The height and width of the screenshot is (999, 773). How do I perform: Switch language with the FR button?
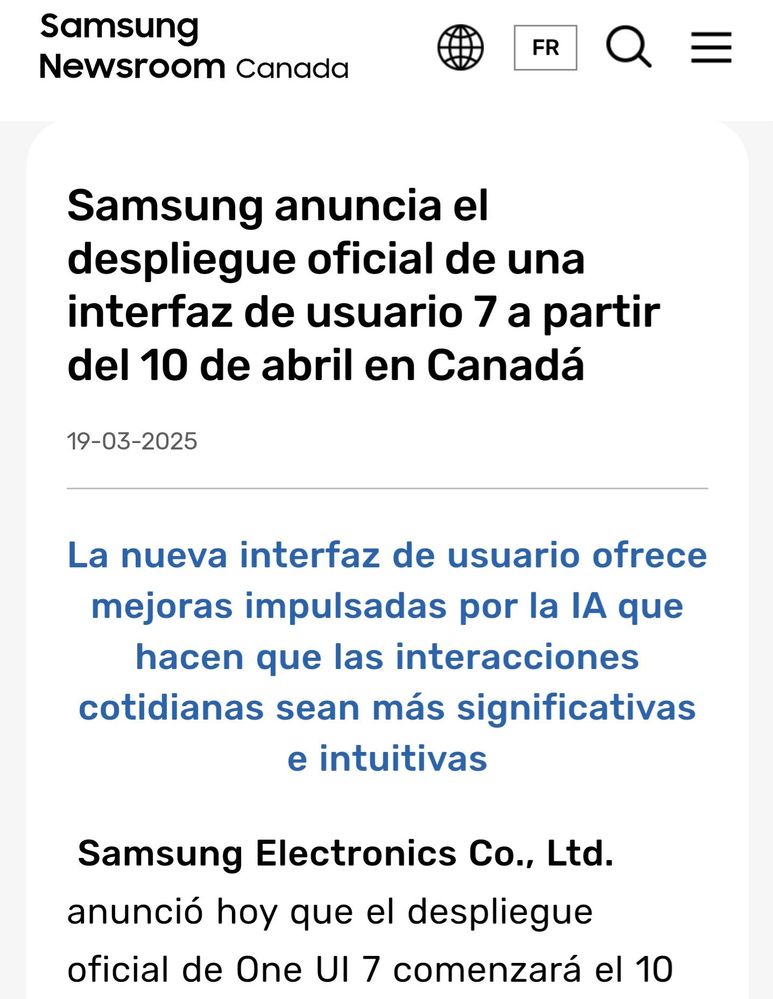(545, 48)
